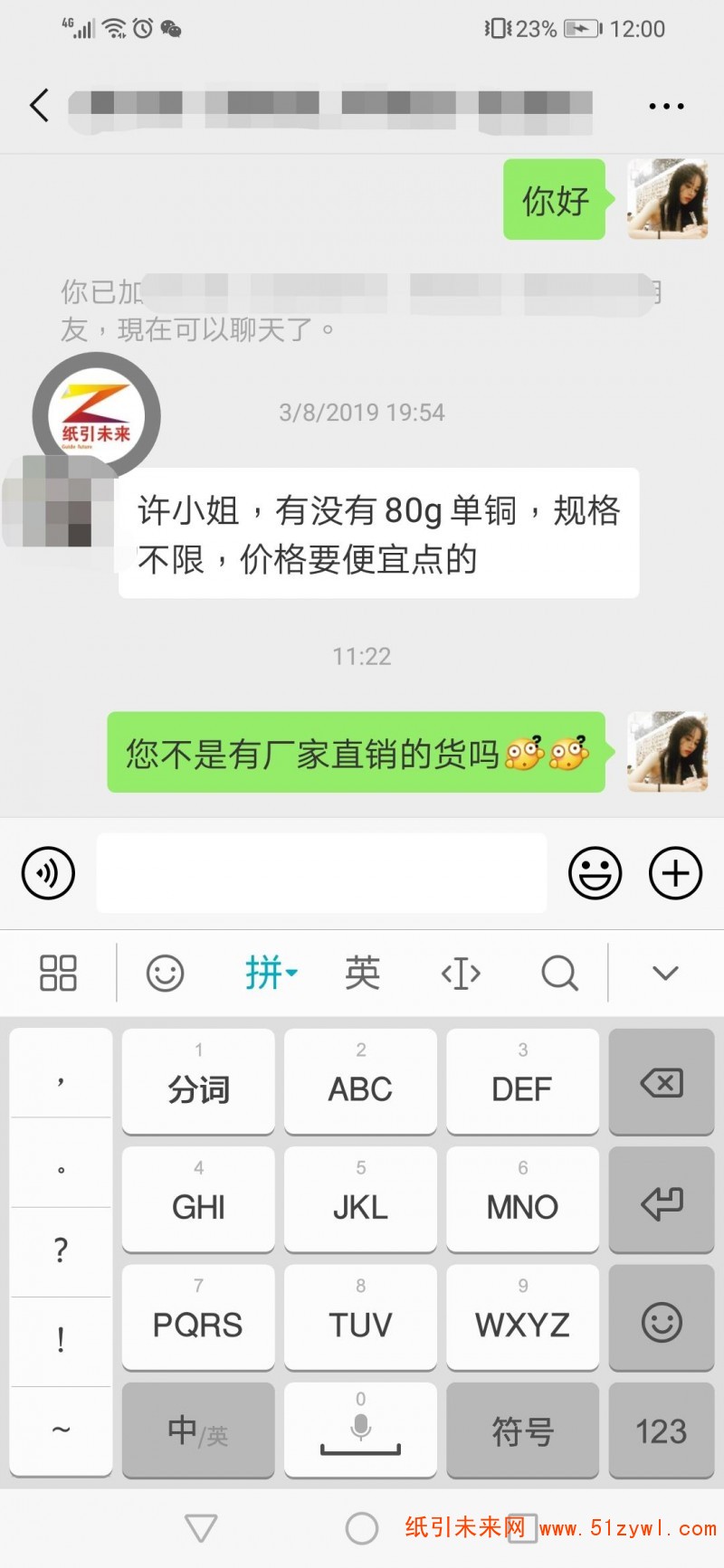Open the 符号 symbols keyboard
Viewport: 724px width, 1568px height.
coord(522,1431)
